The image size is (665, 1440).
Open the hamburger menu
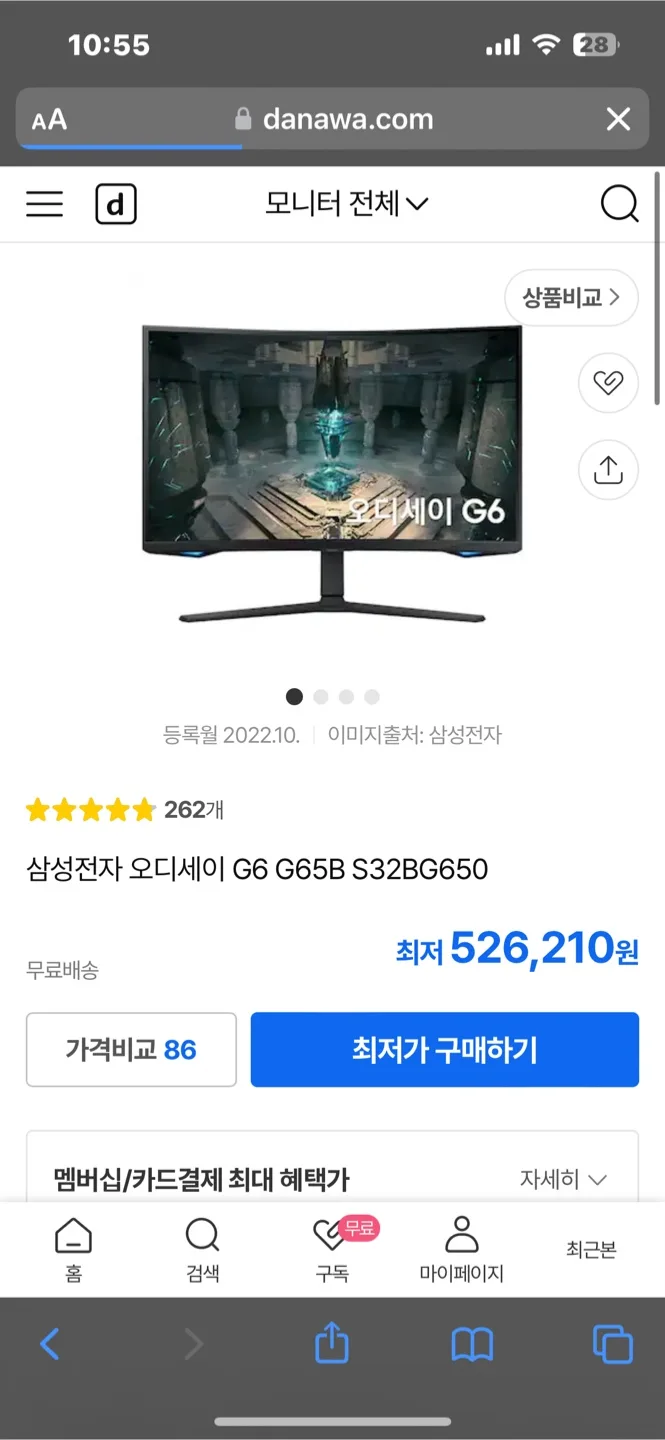click(44, 204)
